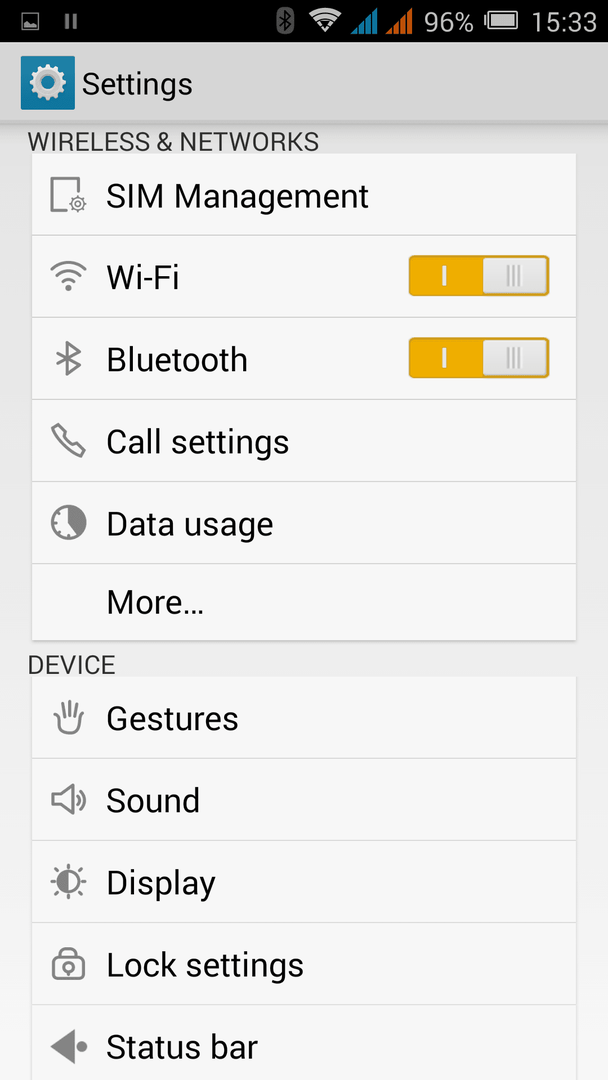Screen dimensions: 608x1080
Task: Go to Sound settings
Action: (304, 800)
